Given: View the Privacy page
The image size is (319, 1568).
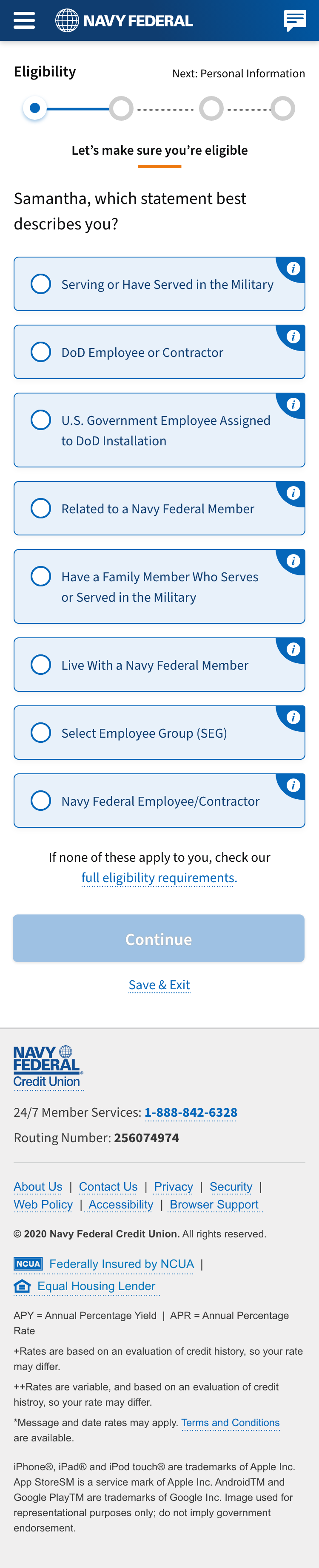Looking at the screenshot, I should point(174,1187).
